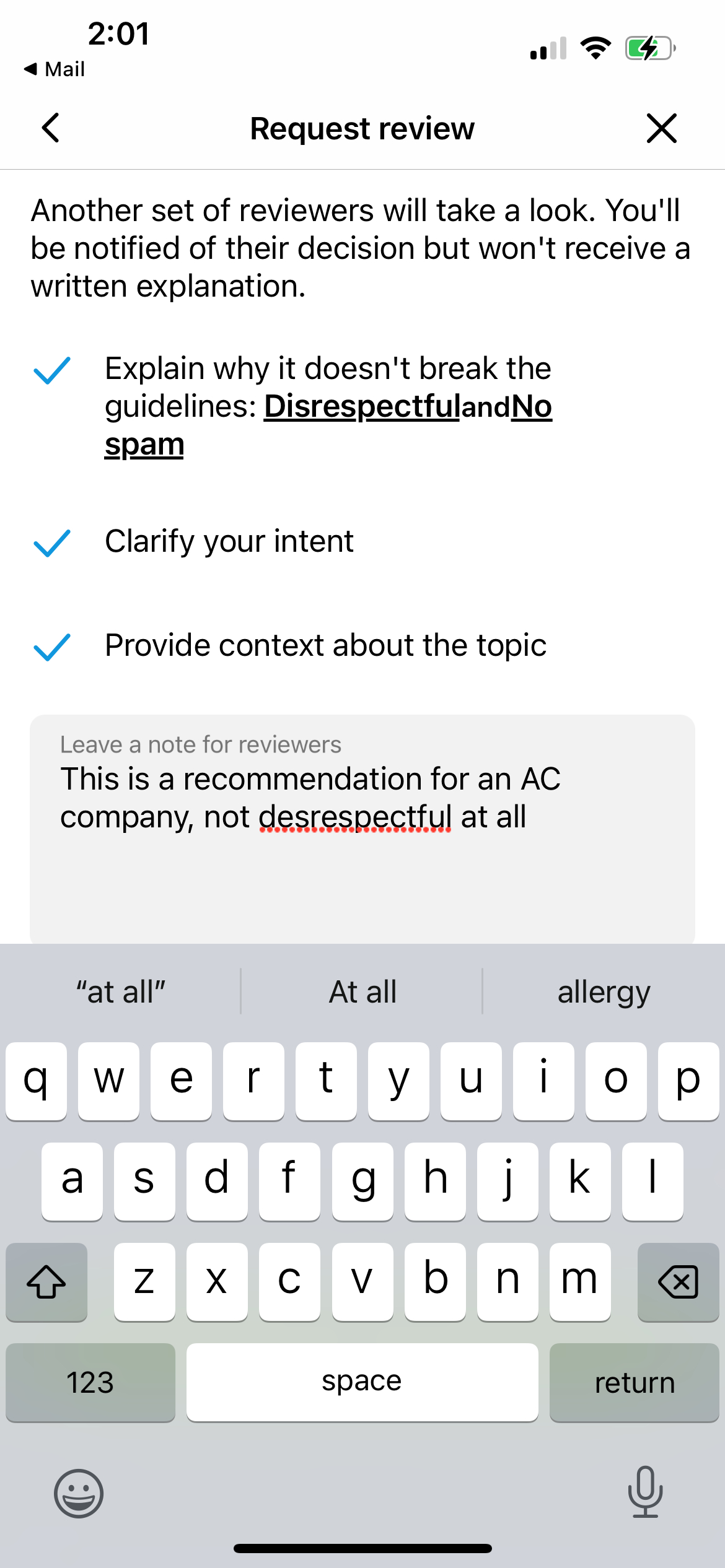The width and height of the screenshot is (725, 1568).
Task: Switch keyboard to numbers with 123
Action: point(90,1382)
